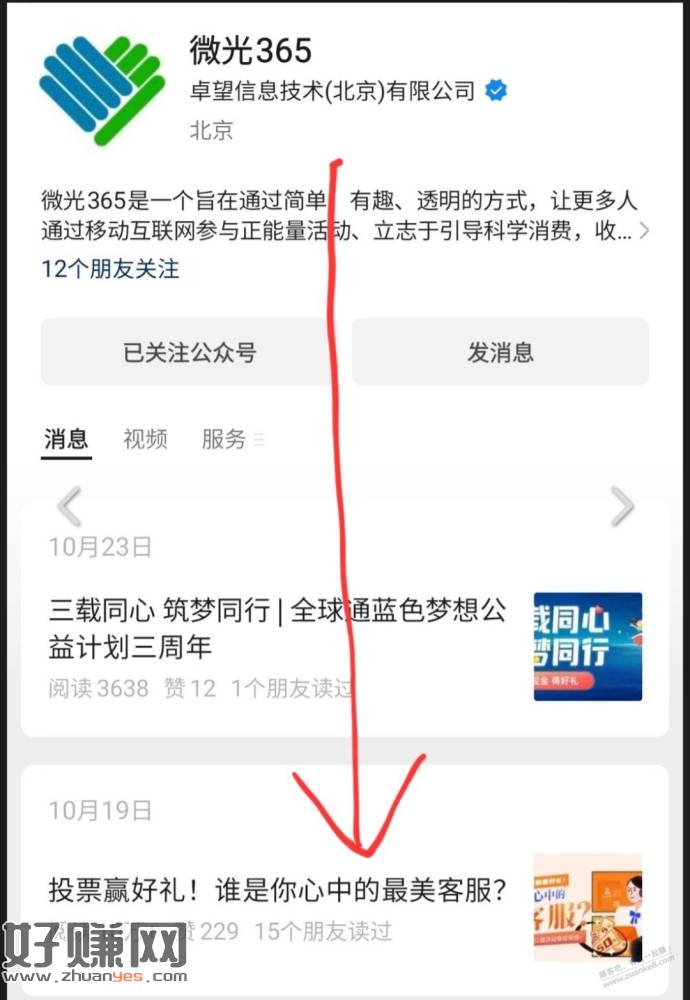Screen dimensions: 690x1000
Task: Select the 消息 tab
Action: coord(66,439)
